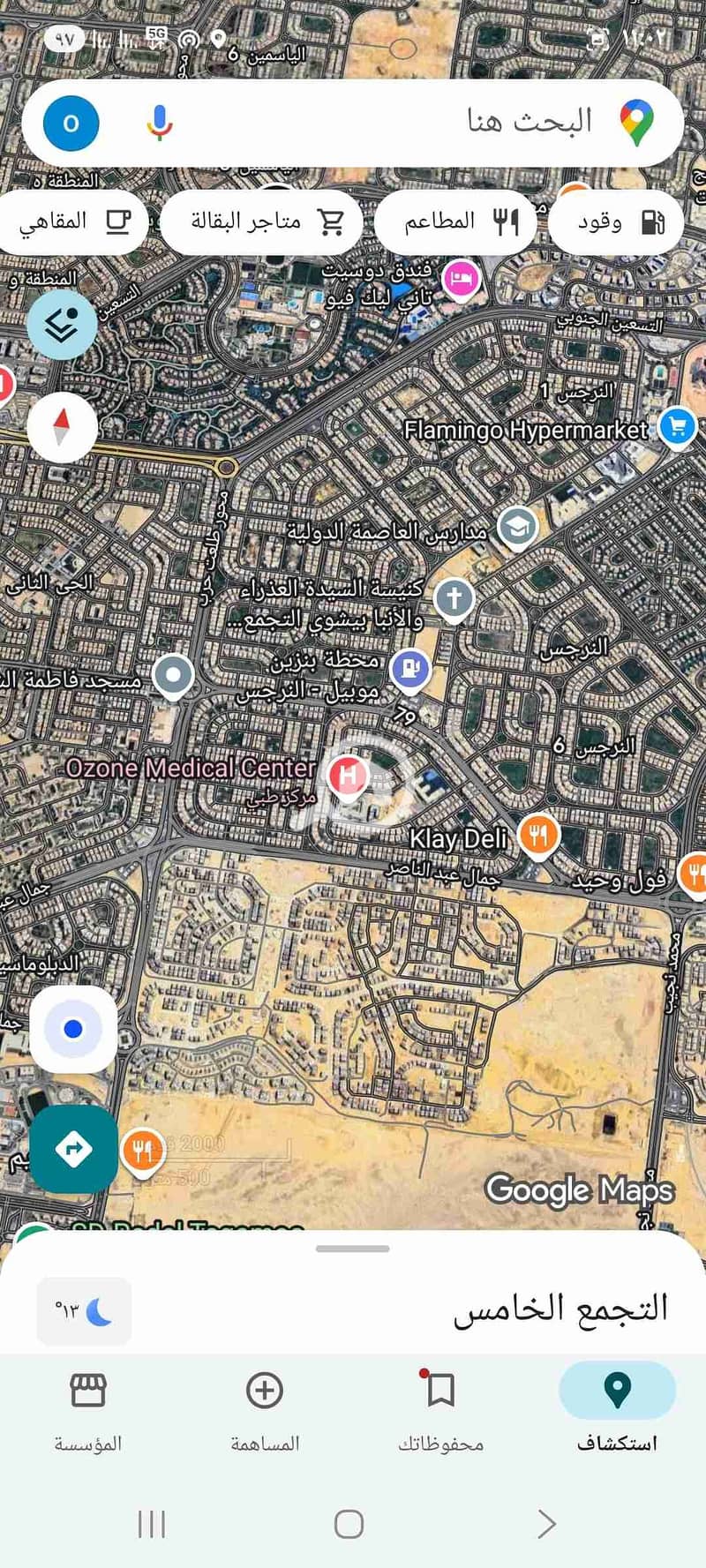This screenshot has width=706, height=1568.
Task: Go to the system home screen
Action: 349,1524
